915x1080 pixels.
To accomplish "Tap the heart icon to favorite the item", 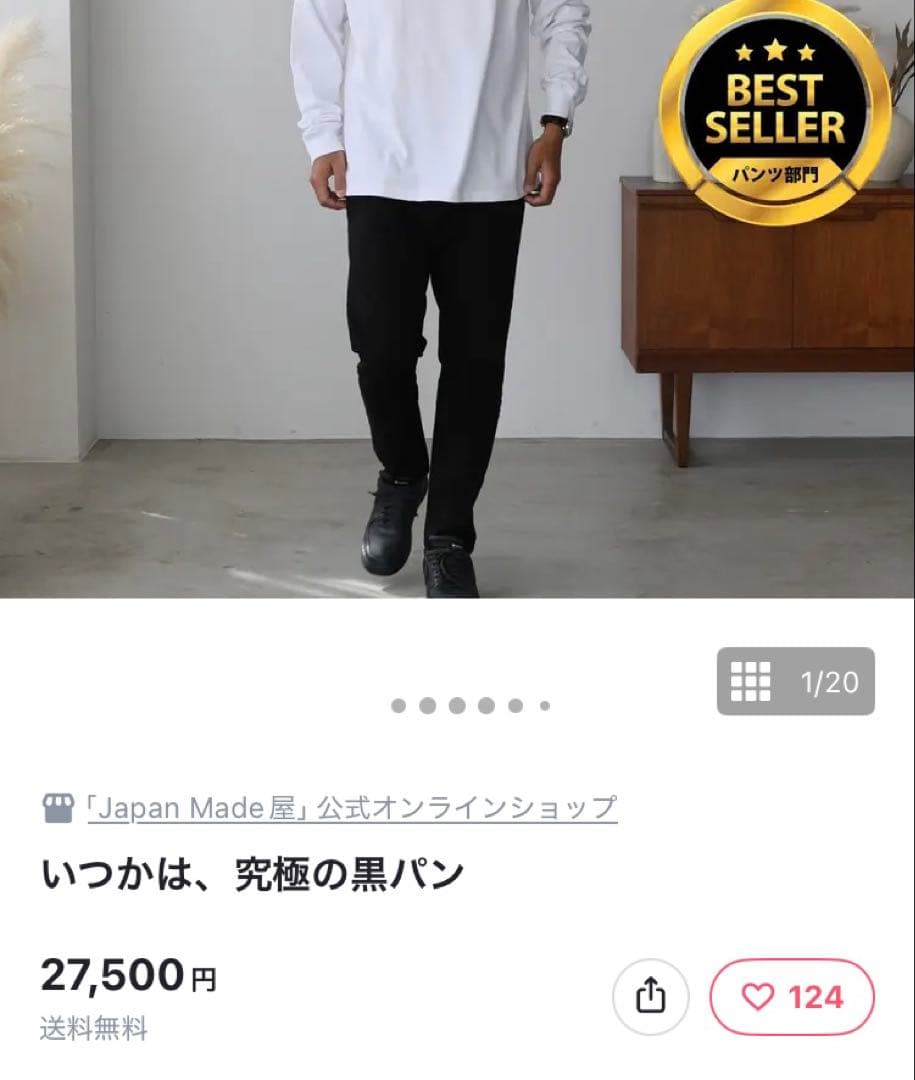I will tap(761, 996).
